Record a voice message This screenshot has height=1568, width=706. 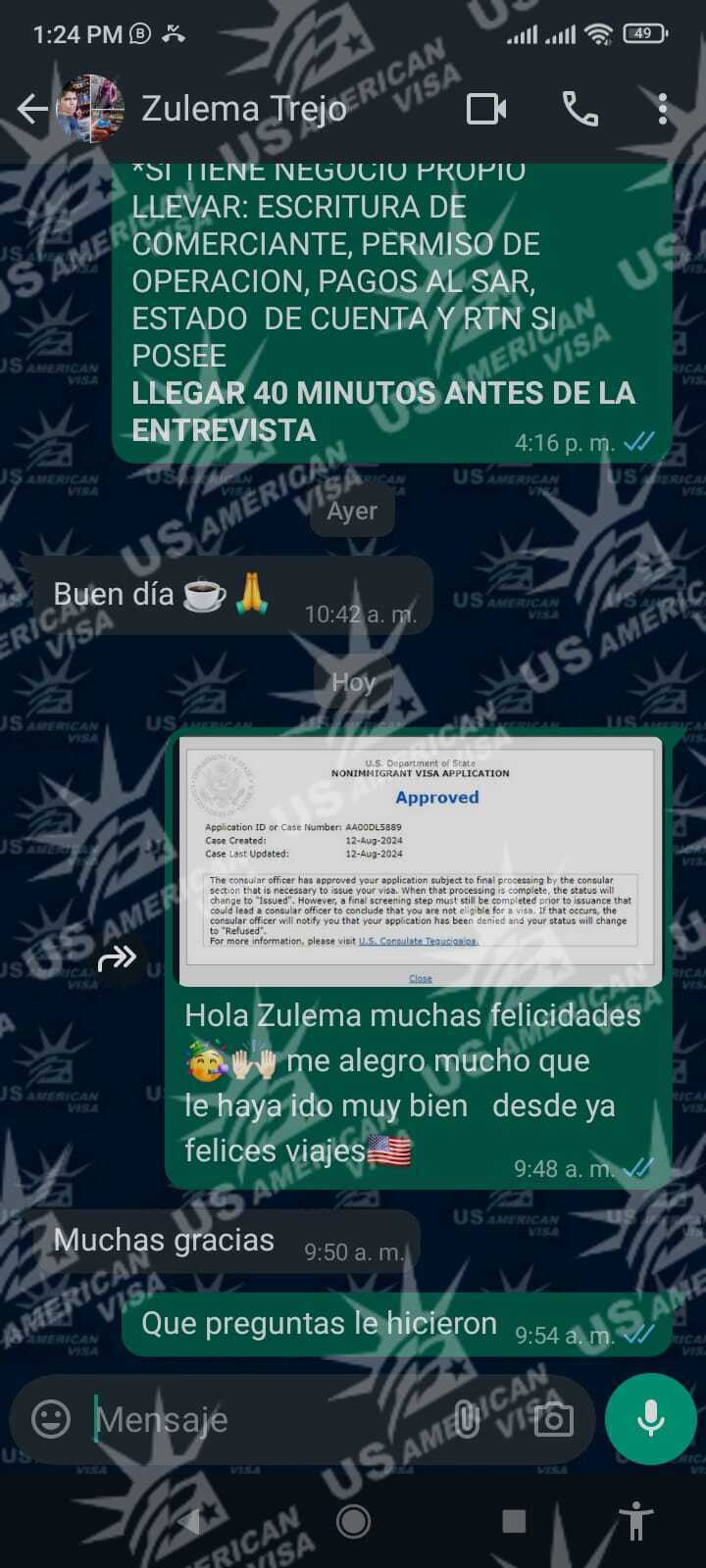[651, 1419]
